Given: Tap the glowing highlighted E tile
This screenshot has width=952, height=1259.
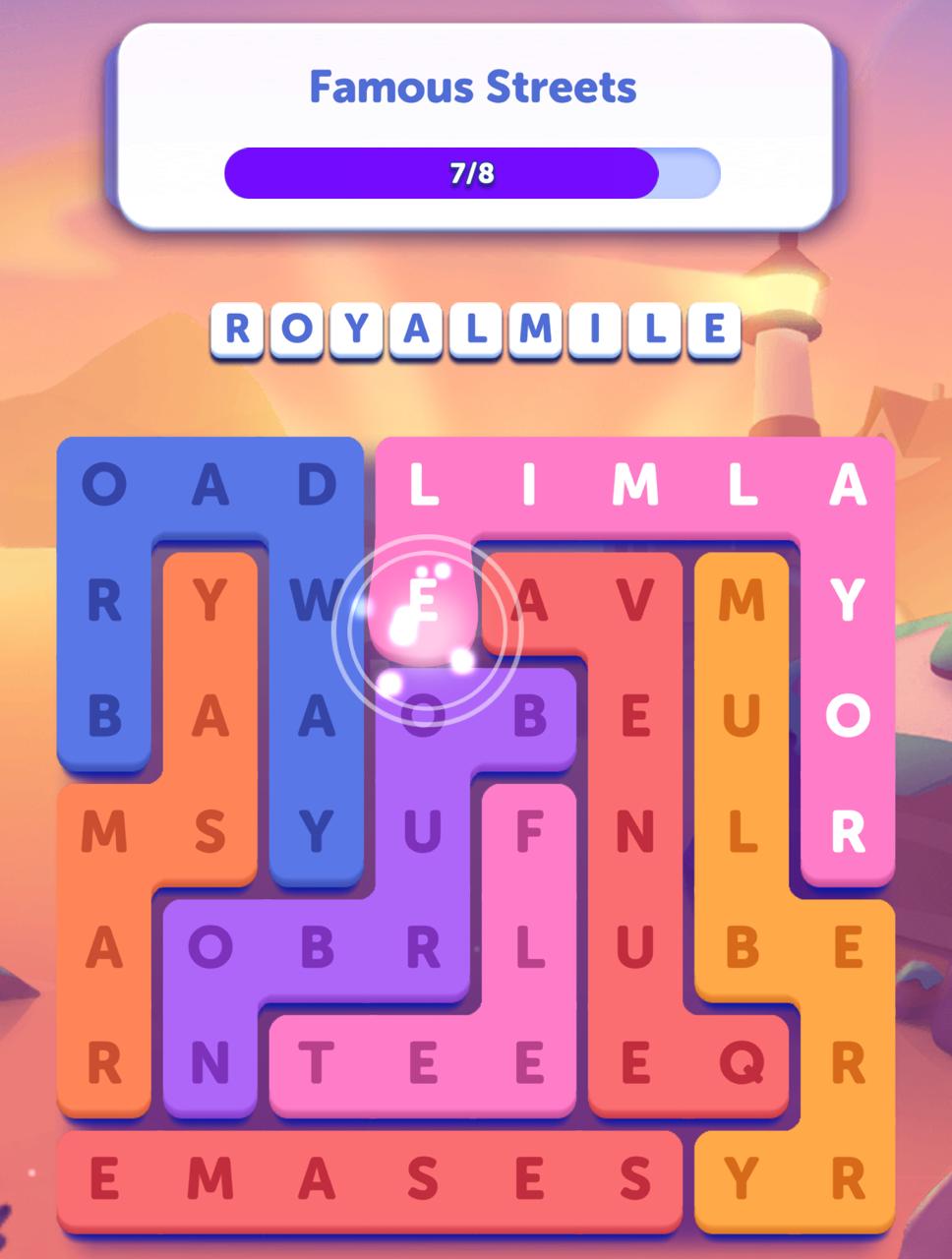Looking at the screenshot, I should pyautogui.click(x=423, y=599).
